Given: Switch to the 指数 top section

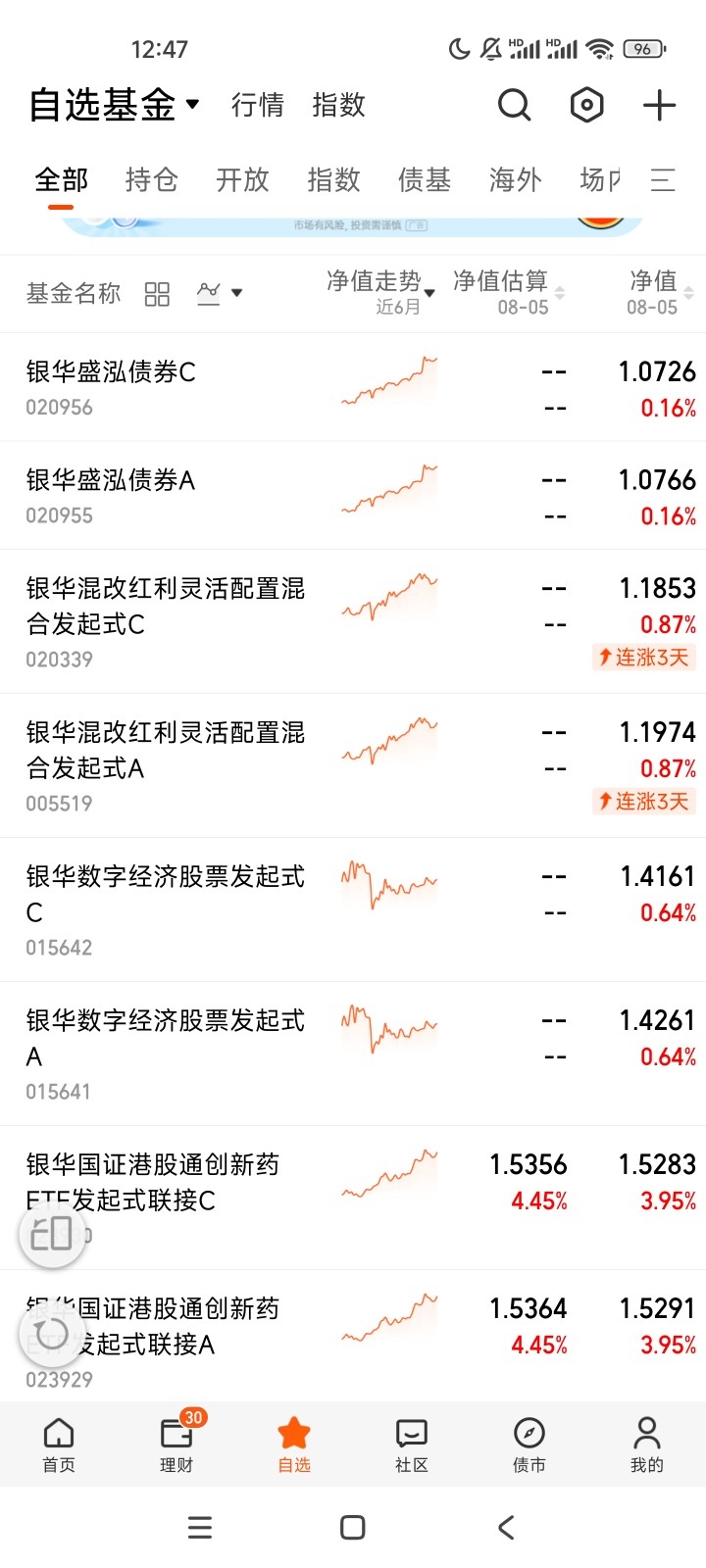Looking at the screenshot, I should (x=338, y=105).
